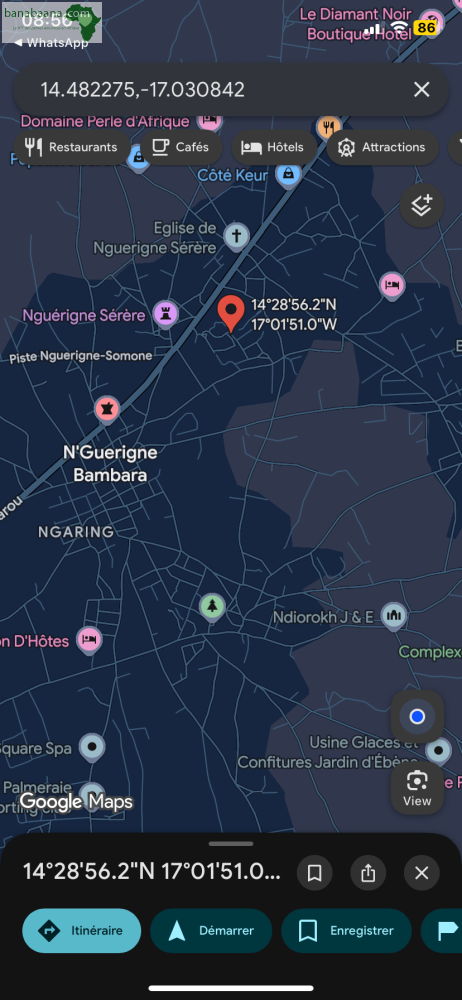Open Eglise de Nguerigne Sérère marker
Viewport: 462px width, 1000px height.
[x=236, y=237]
